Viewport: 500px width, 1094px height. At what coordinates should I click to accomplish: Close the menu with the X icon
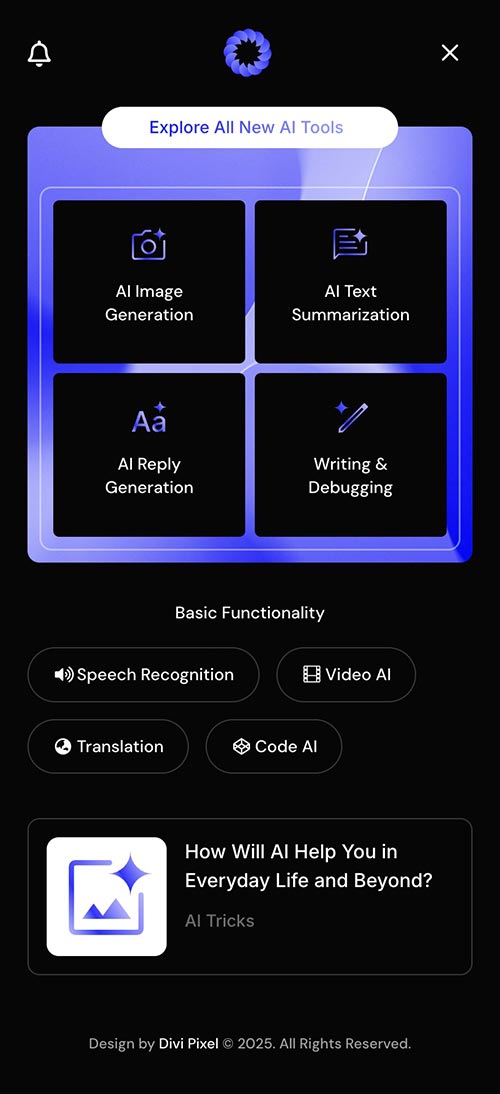click(x=450, y=52)
